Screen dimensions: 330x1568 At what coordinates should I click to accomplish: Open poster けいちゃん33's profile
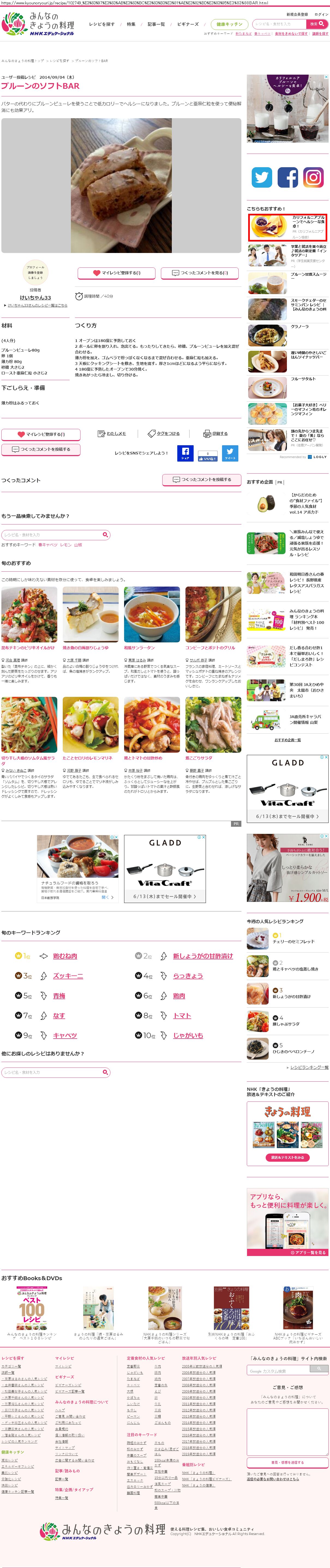35,298
